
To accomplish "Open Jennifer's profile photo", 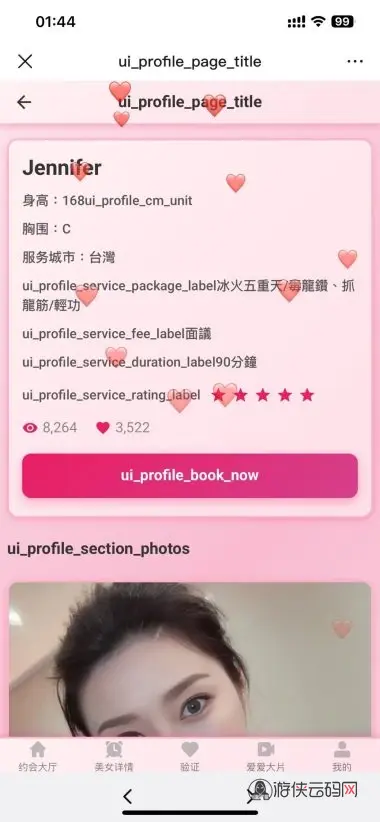I will (x=190, y=660).
